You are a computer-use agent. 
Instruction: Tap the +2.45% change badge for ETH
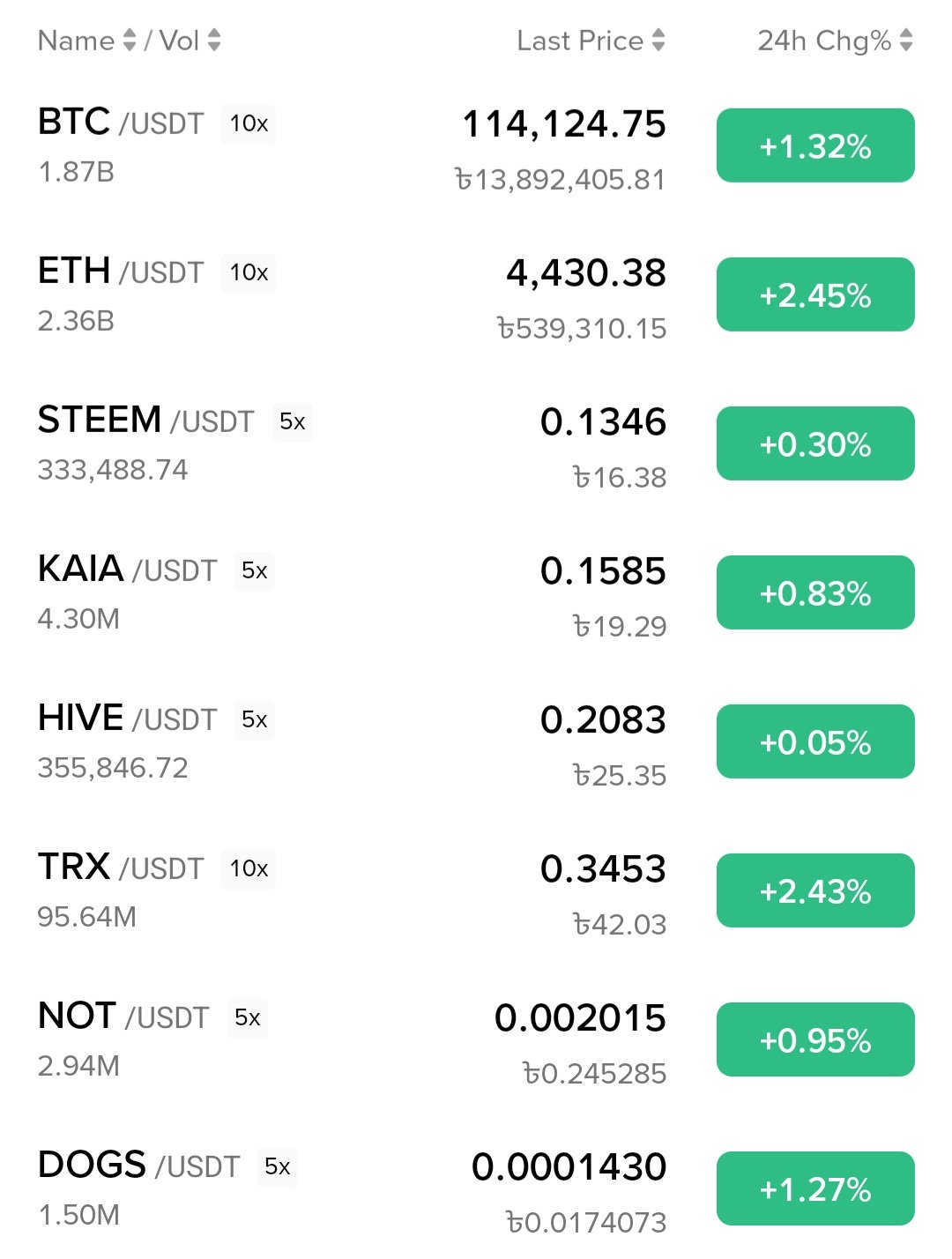tap(815, 294)
